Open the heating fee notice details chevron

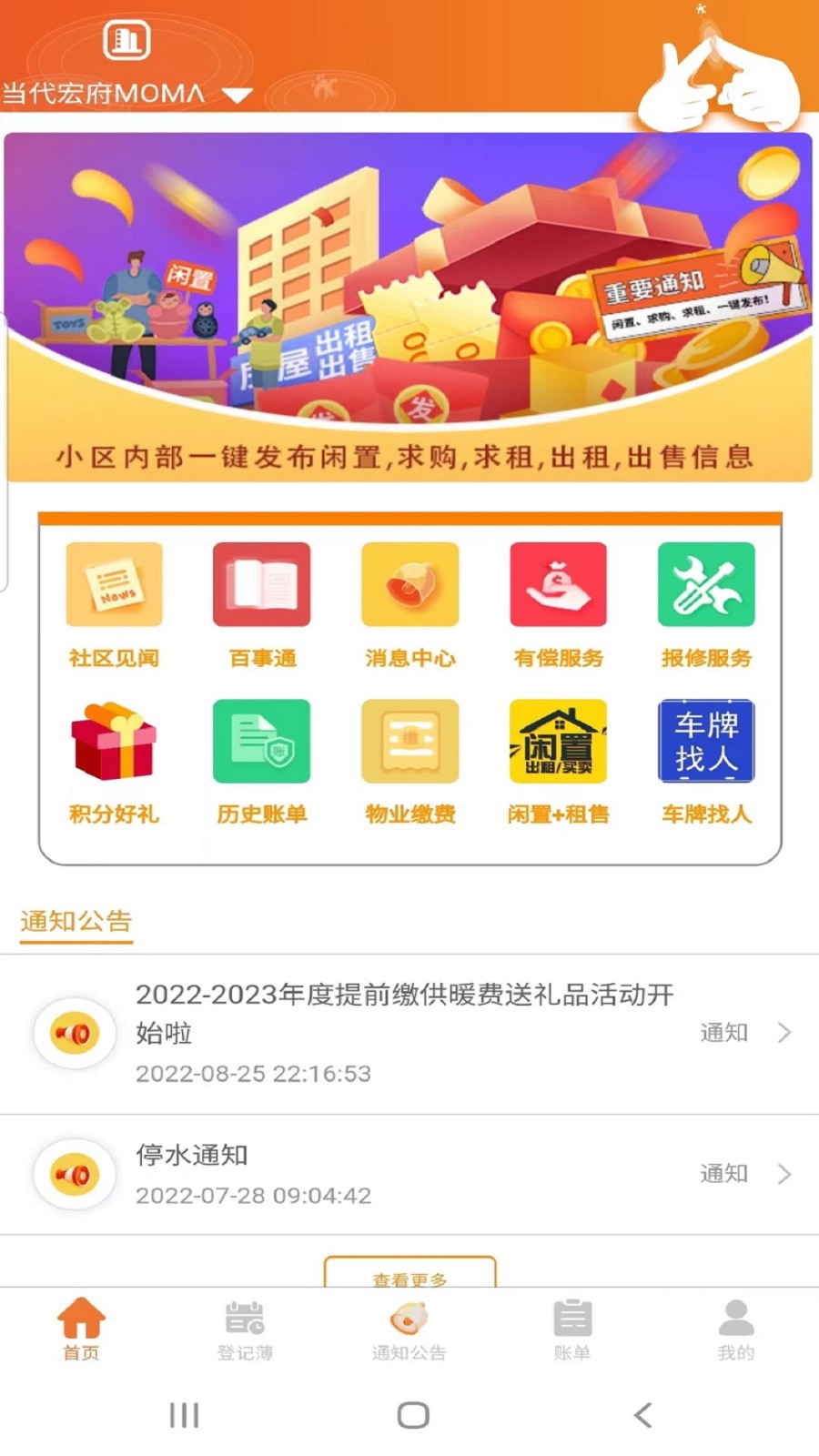[781, 1033]
